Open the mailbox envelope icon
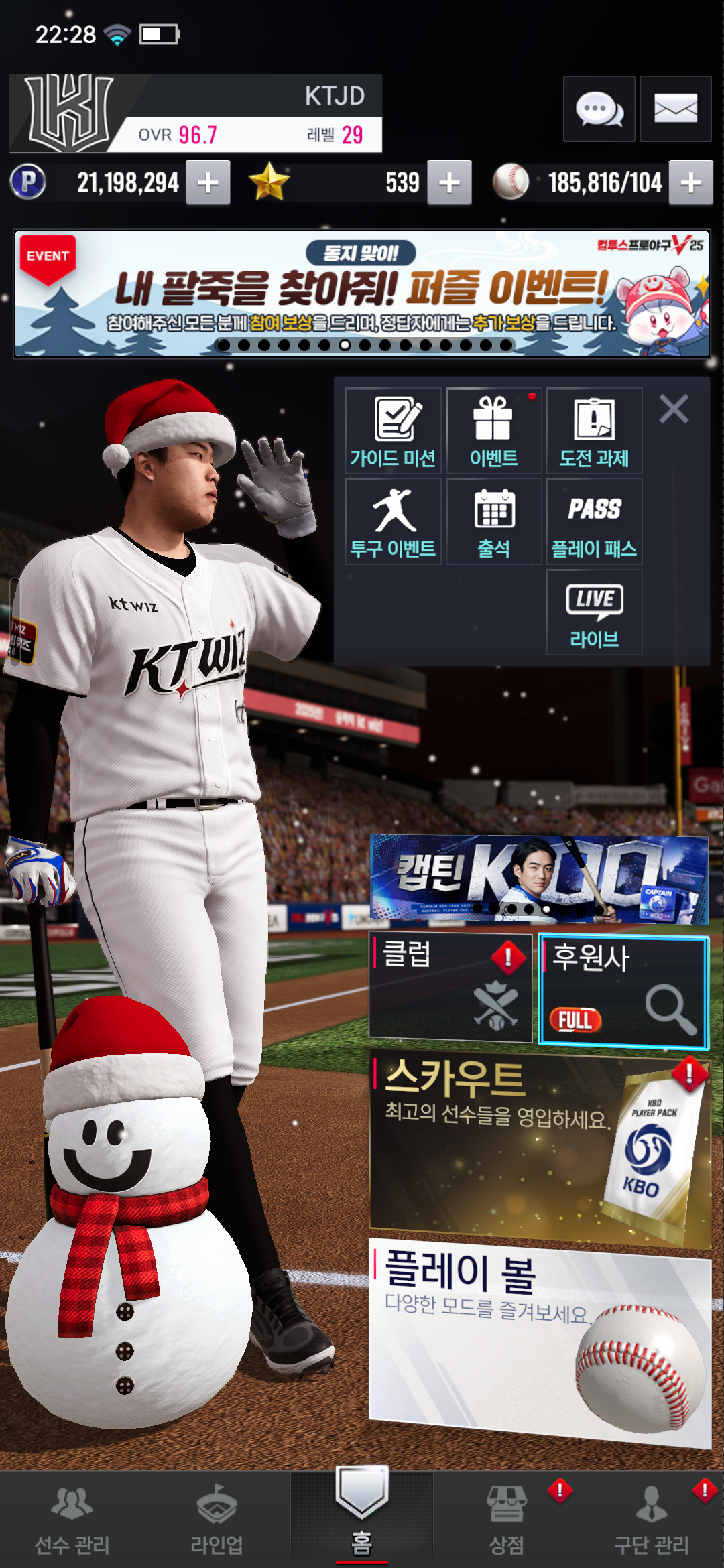The height and width of the screenshot is (1568, 724). click(675, 109)
